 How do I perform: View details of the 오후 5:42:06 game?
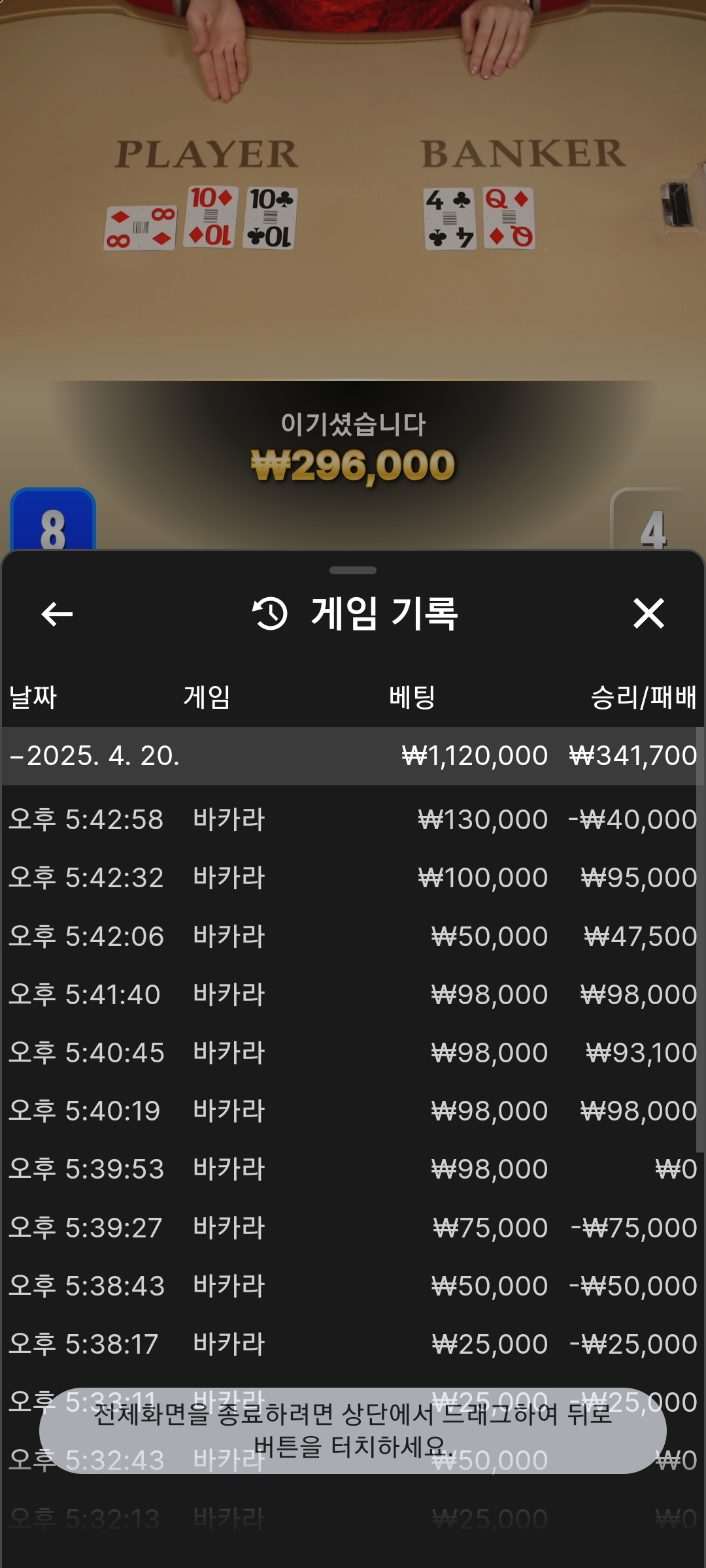pyautogui.click(x=353, y=936)
